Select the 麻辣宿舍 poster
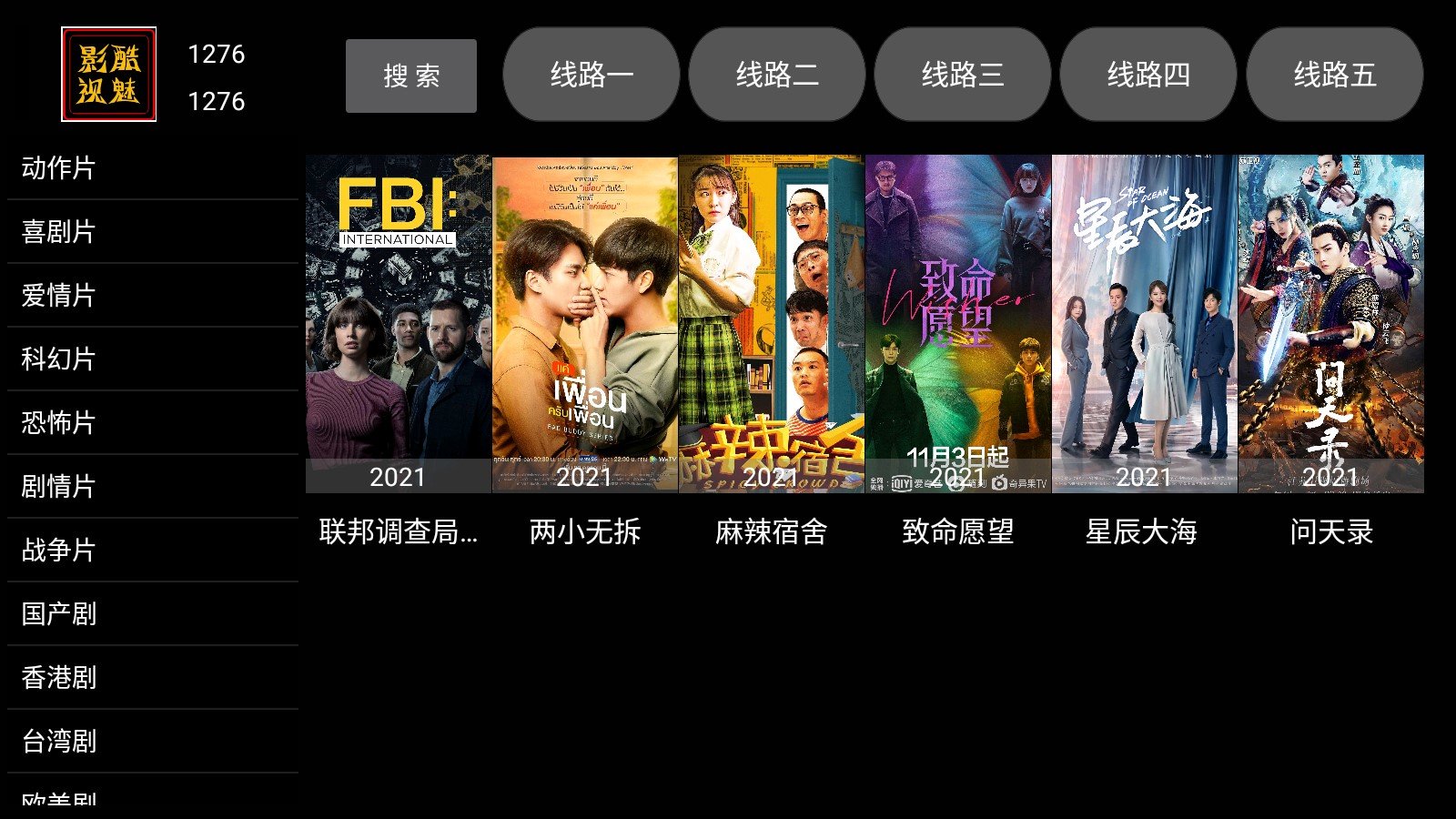This screenshot has height=819, width=1456. (771, 324)
